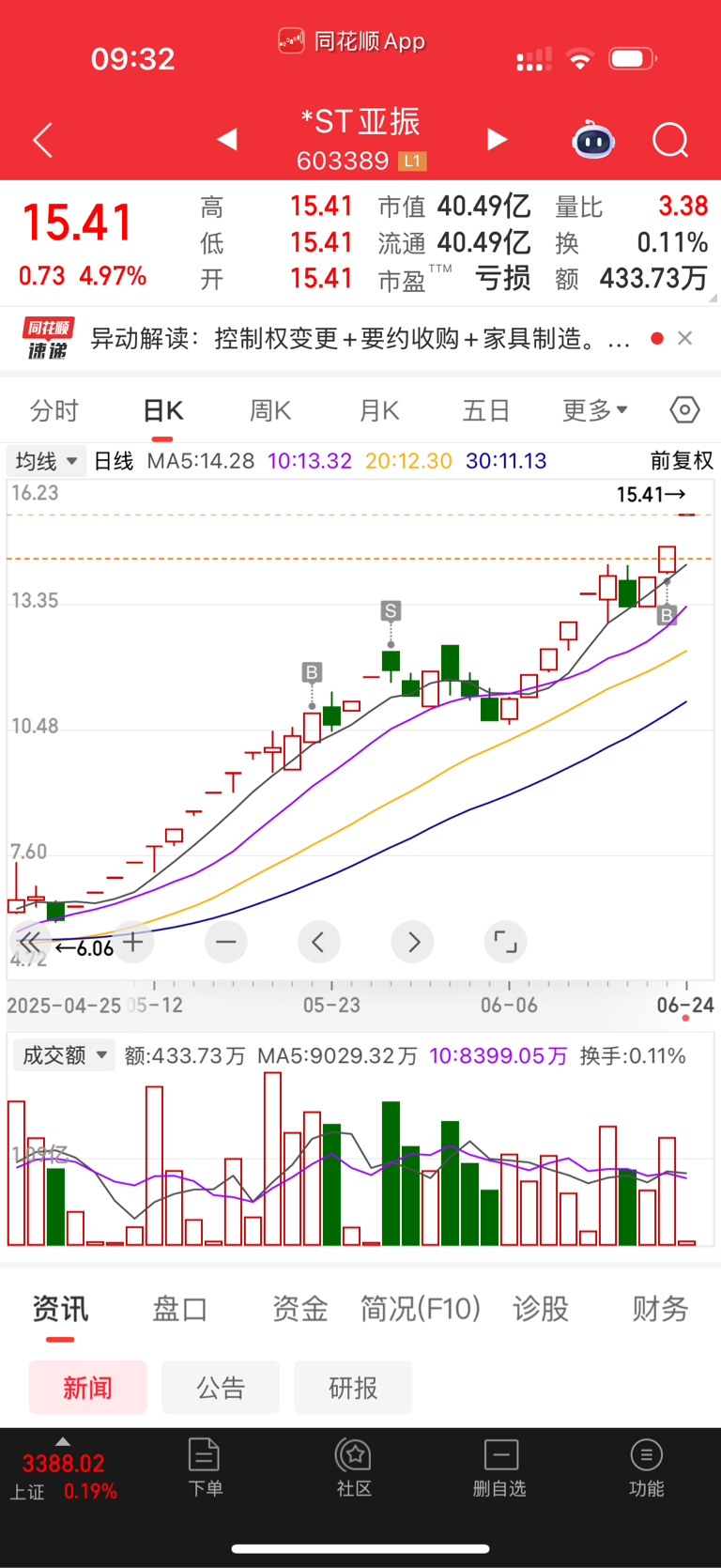The width and height of the screenshot is (721, 1568).
Task: Zoom out the K-line chart
Action: 226,942
